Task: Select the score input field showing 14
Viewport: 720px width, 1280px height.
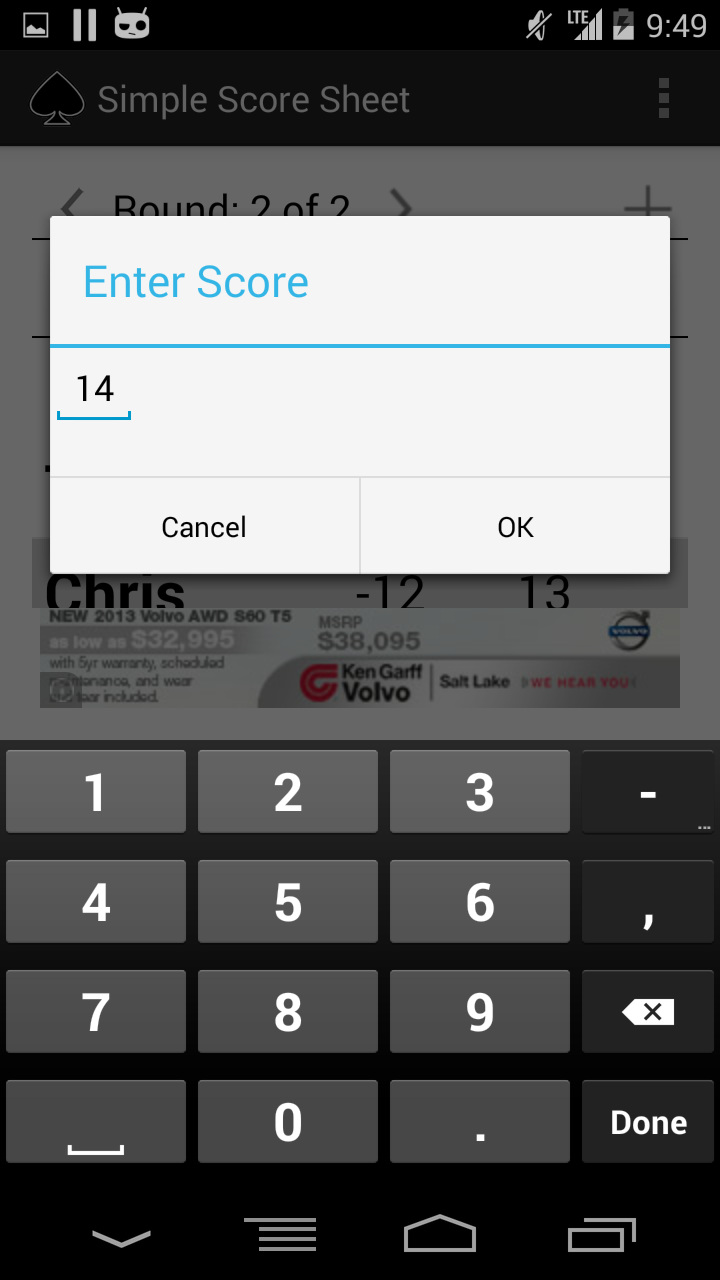Action: (93, 389)
